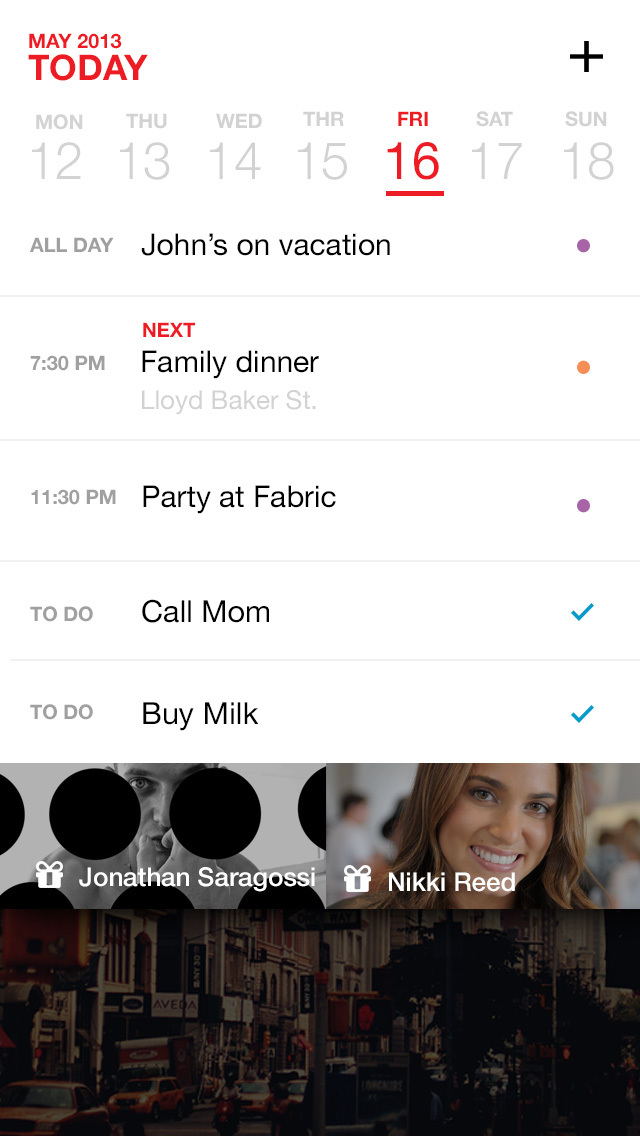Select Sunday 18 in the week strip
The width and height of the screenshot is (640, 1136).
tap(586, 148)
